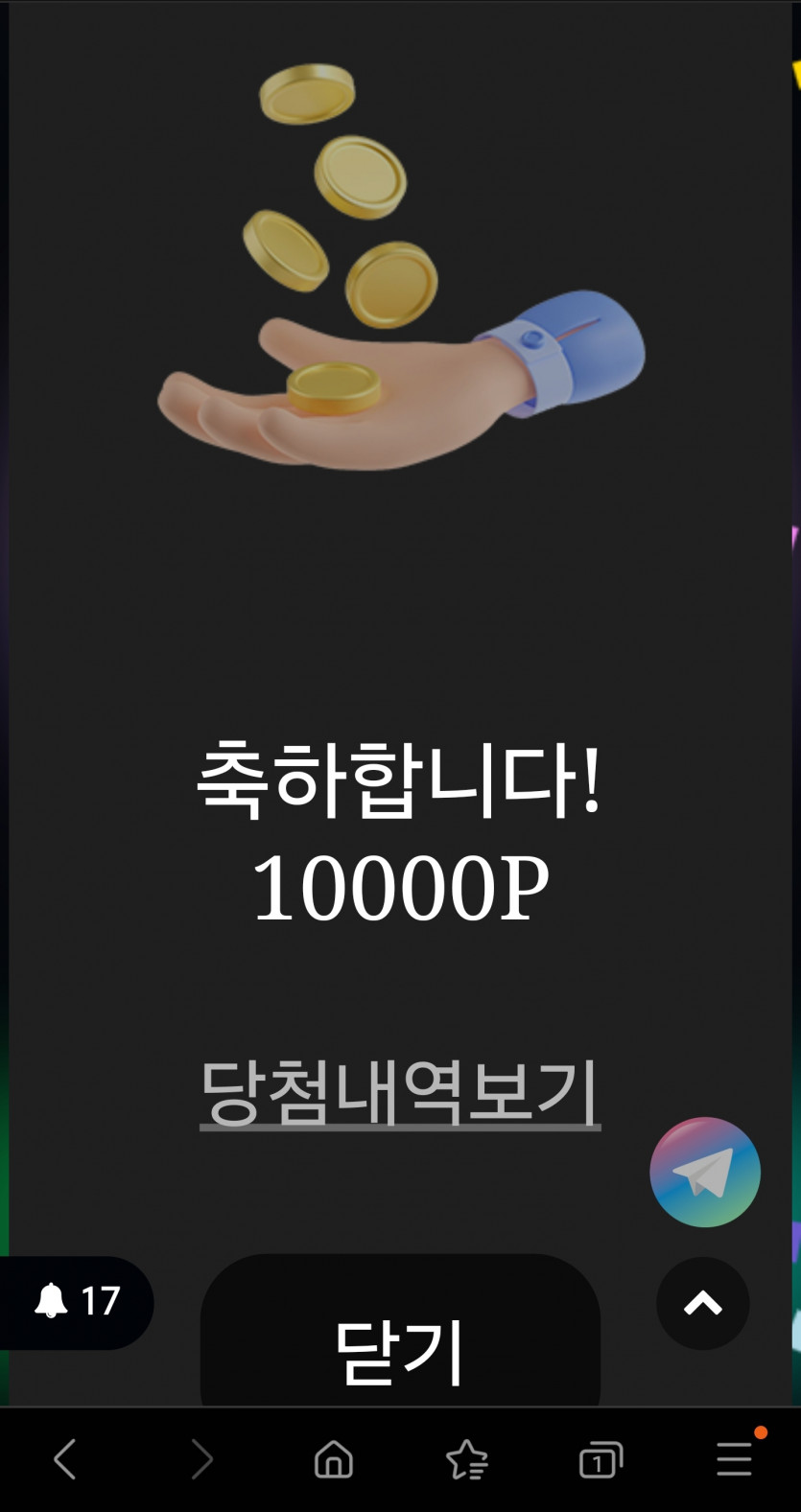Open browser bookmarks star
Screen dimensions: 801x1512
click(467, 1460)
